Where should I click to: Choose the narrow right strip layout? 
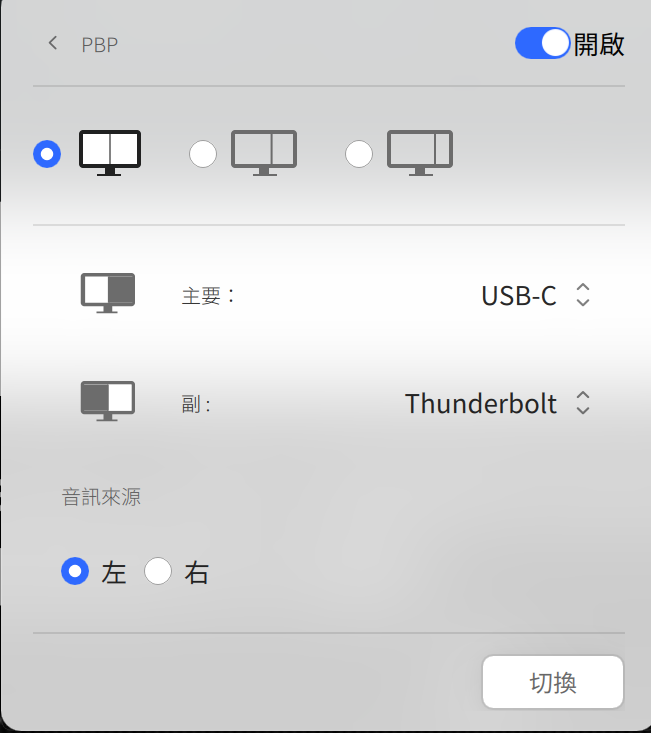(x=359, y=153)
